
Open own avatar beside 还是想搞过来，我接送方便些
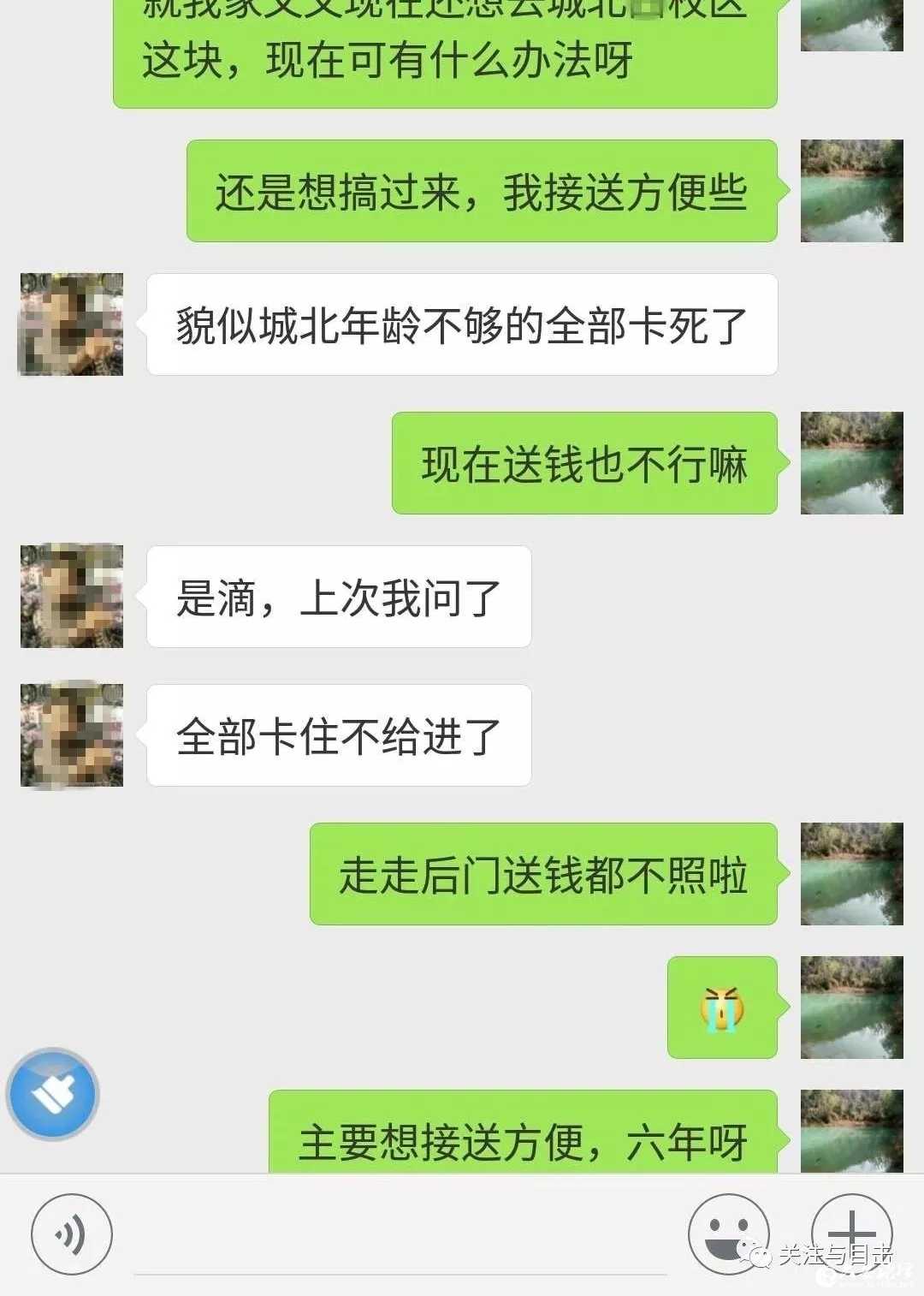point(851,191)
